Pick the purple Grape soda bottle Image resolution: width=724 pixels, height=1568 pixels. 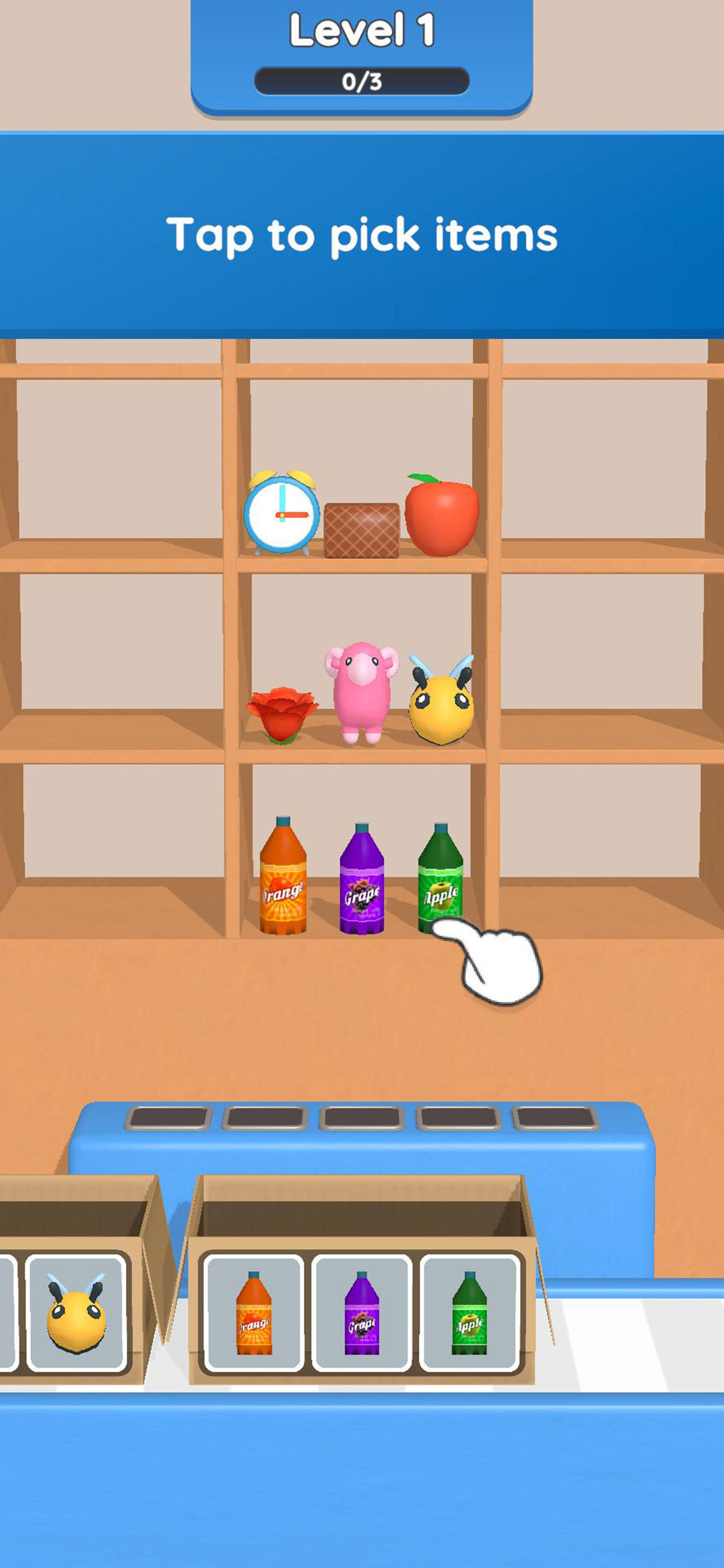[x=361, y=878]
